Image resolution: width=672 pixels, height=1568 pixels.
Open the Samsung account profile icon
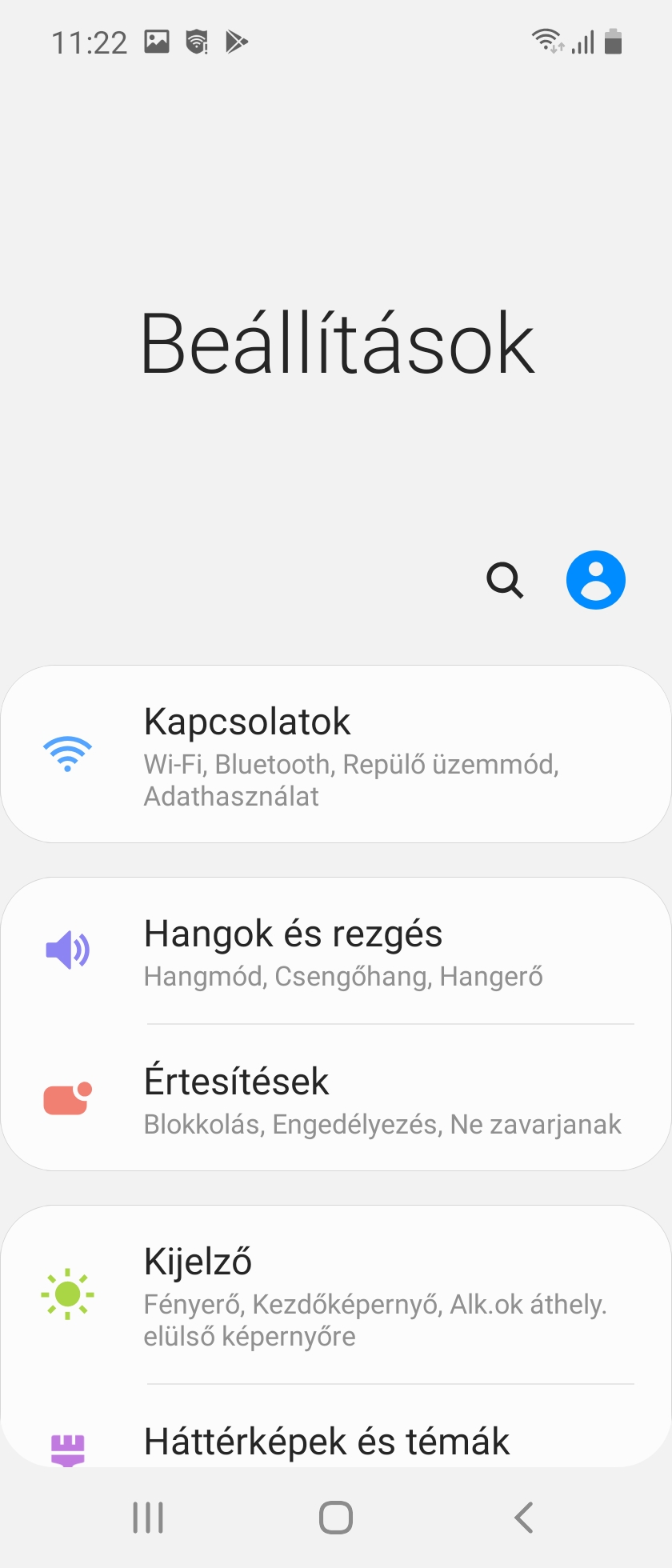[595, 580]
